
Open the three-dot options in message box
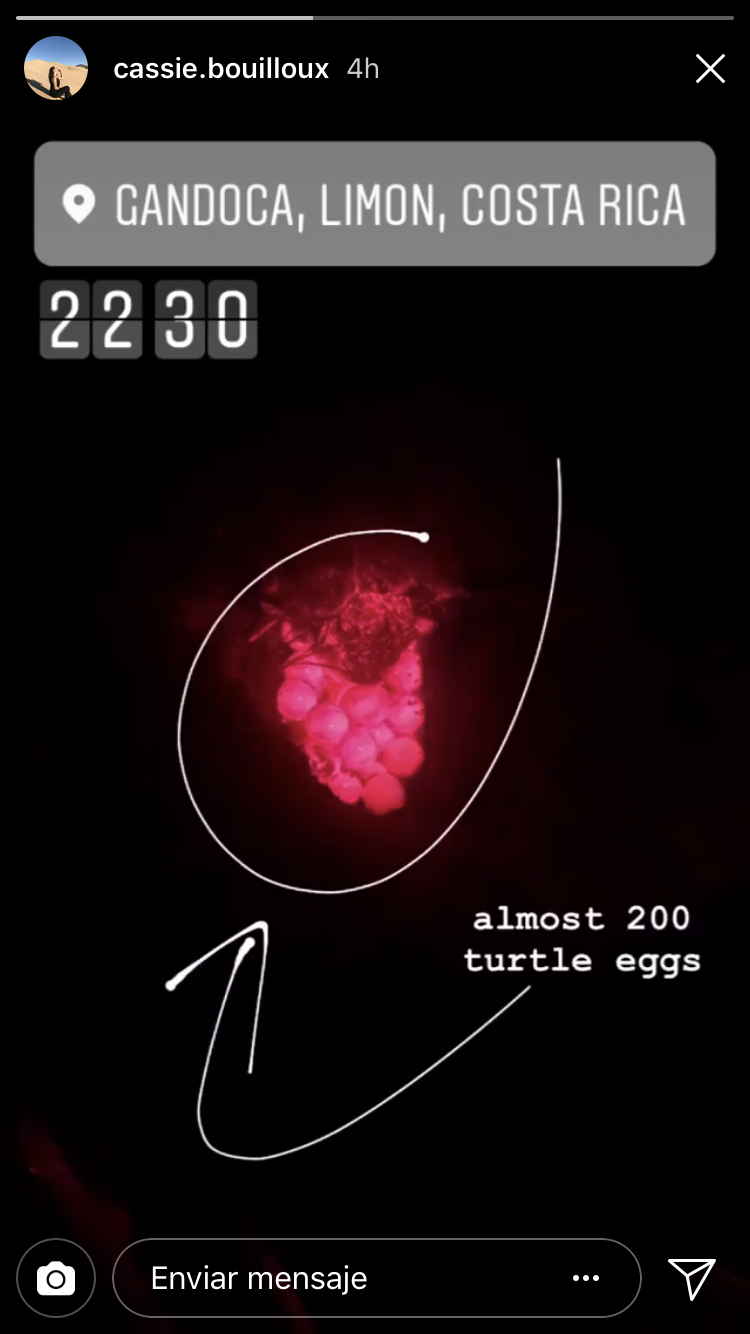point(586,1278)
